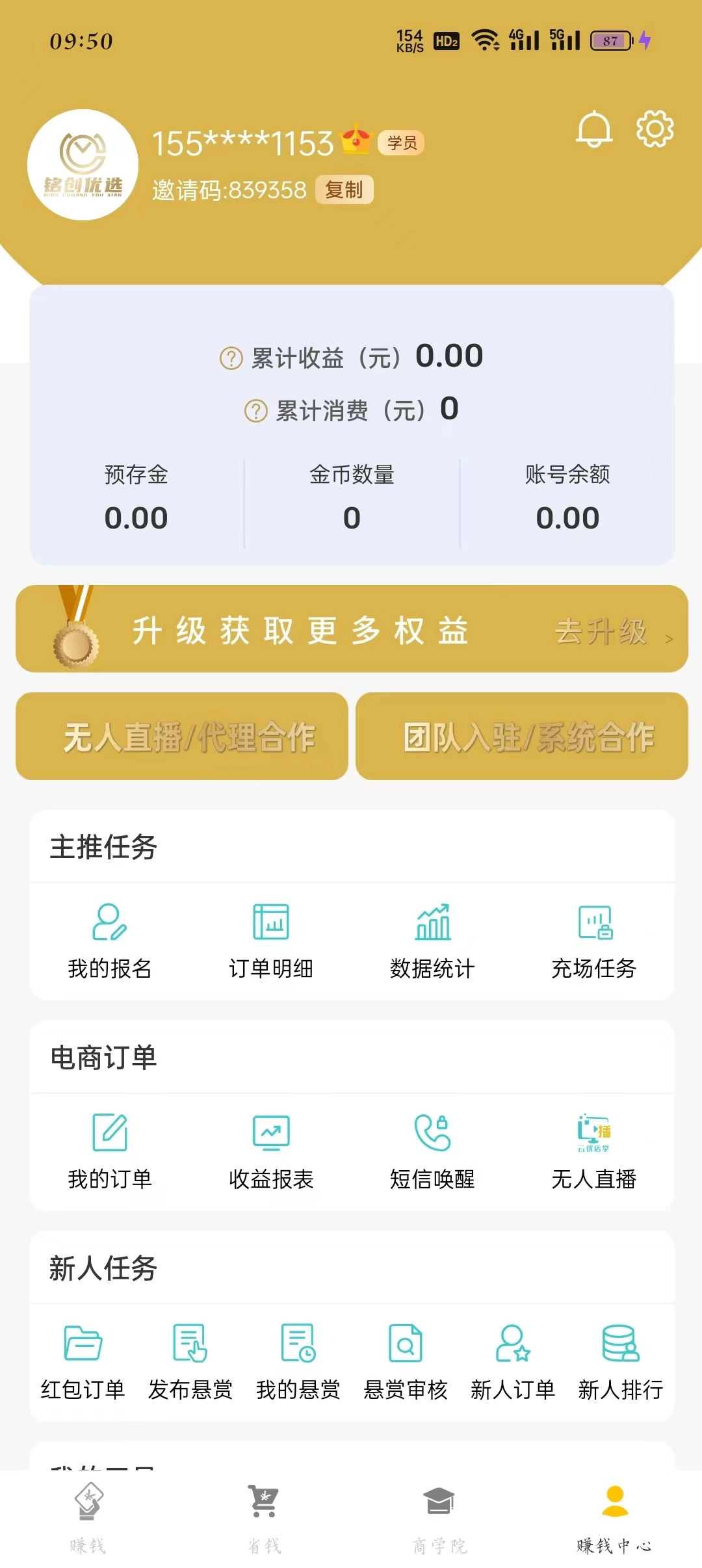This screenshot has width=702, height=1568.
Task: Expand 去升级 upgrade details
Action: pyautogui.click(x=603, y=629)
